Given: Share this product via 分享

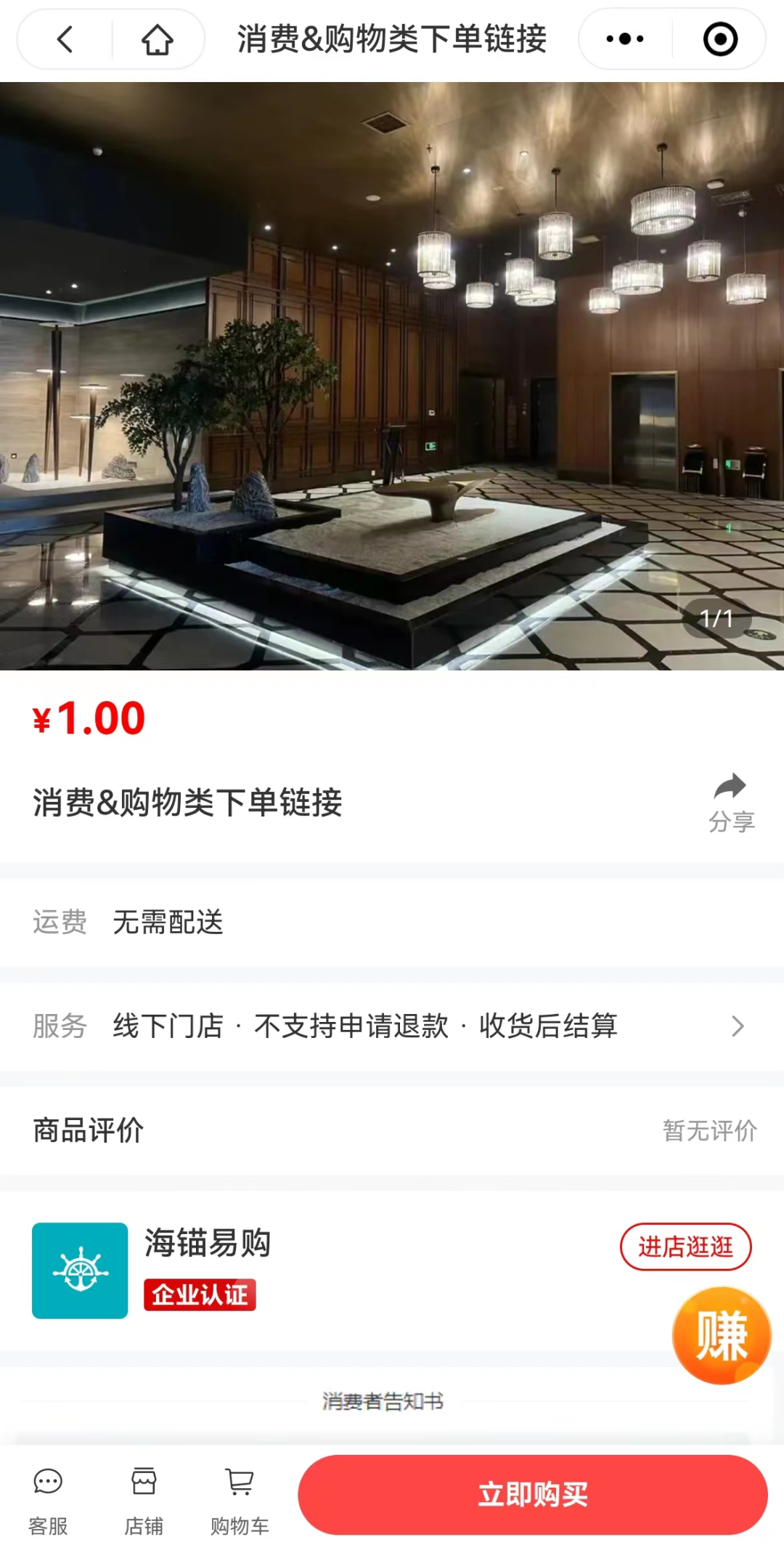Looking at the screenshot, I should (x=731, y=802).
